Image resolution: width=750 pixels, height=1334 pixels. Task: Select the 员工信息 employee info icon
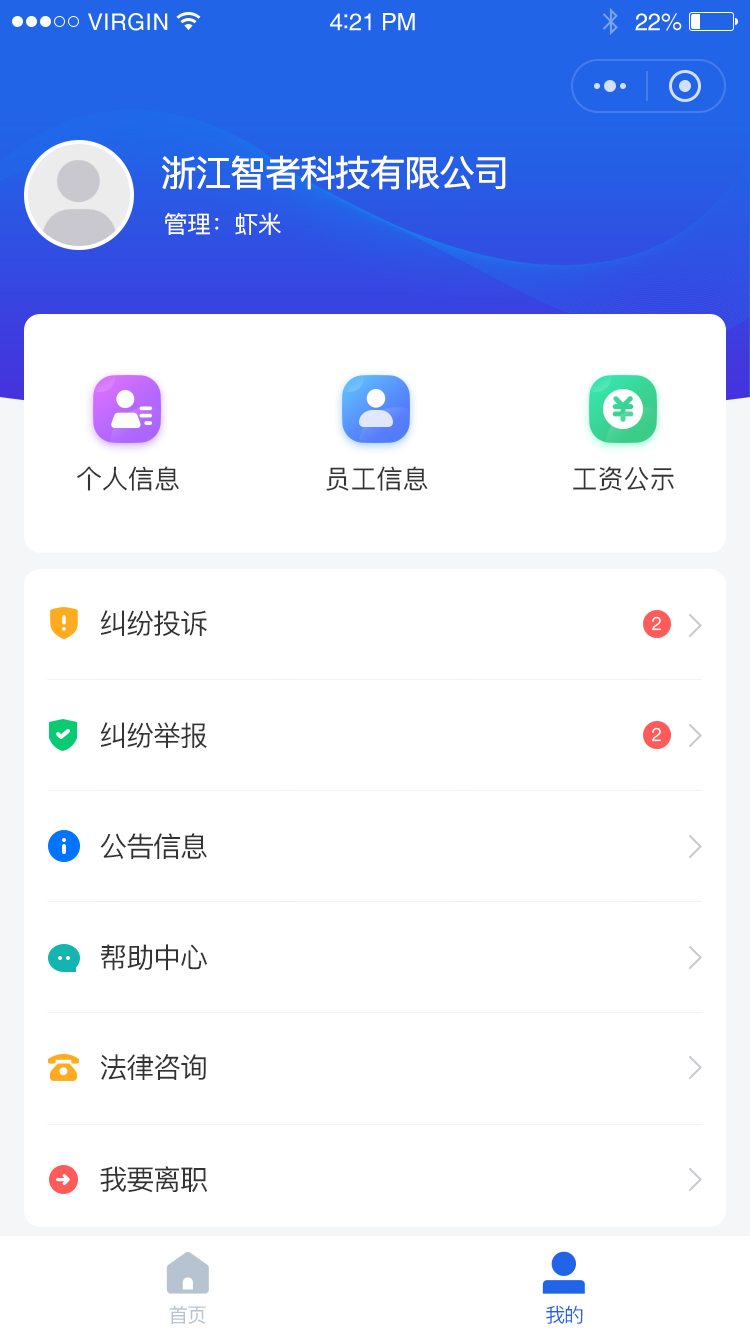pyautogui.click(x=375, y=408)
